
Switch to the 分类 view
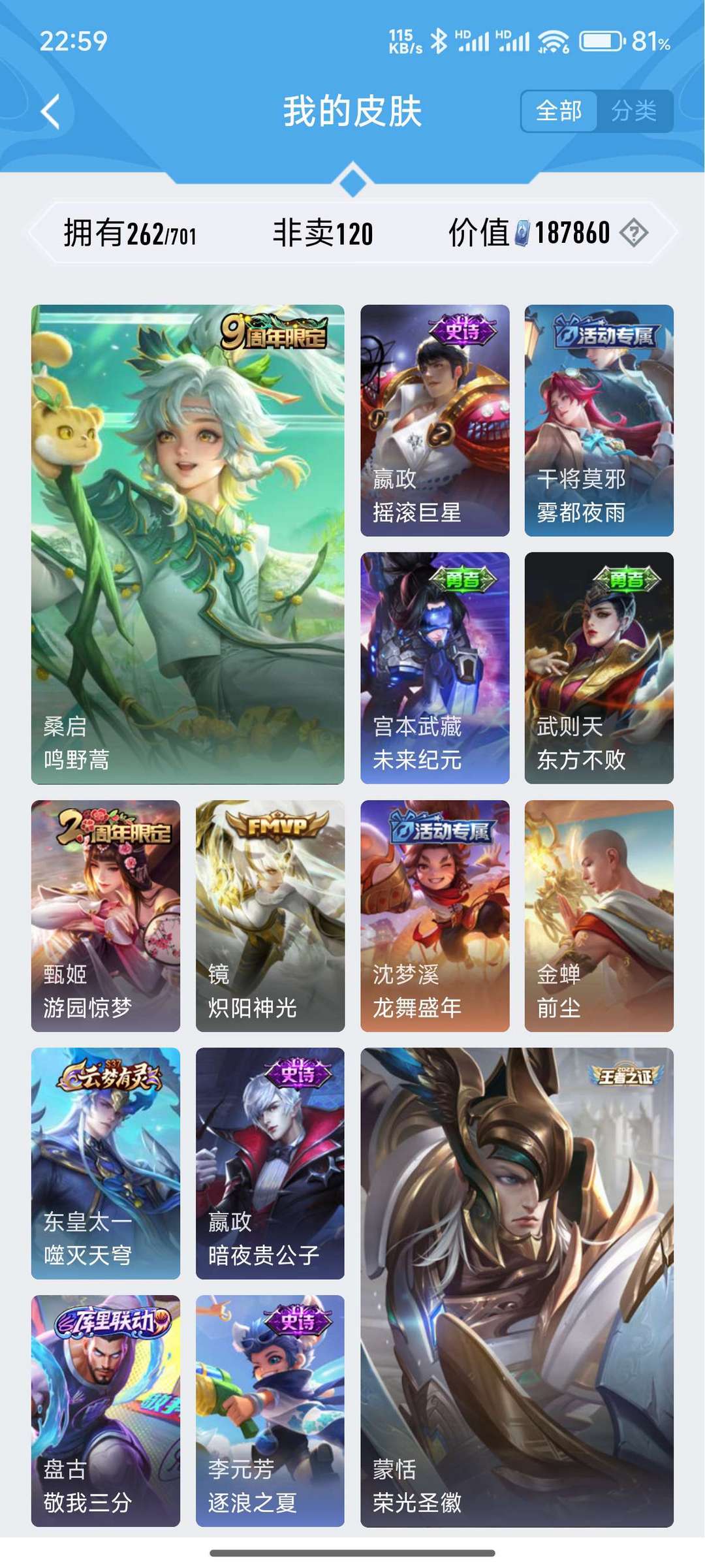634,111
